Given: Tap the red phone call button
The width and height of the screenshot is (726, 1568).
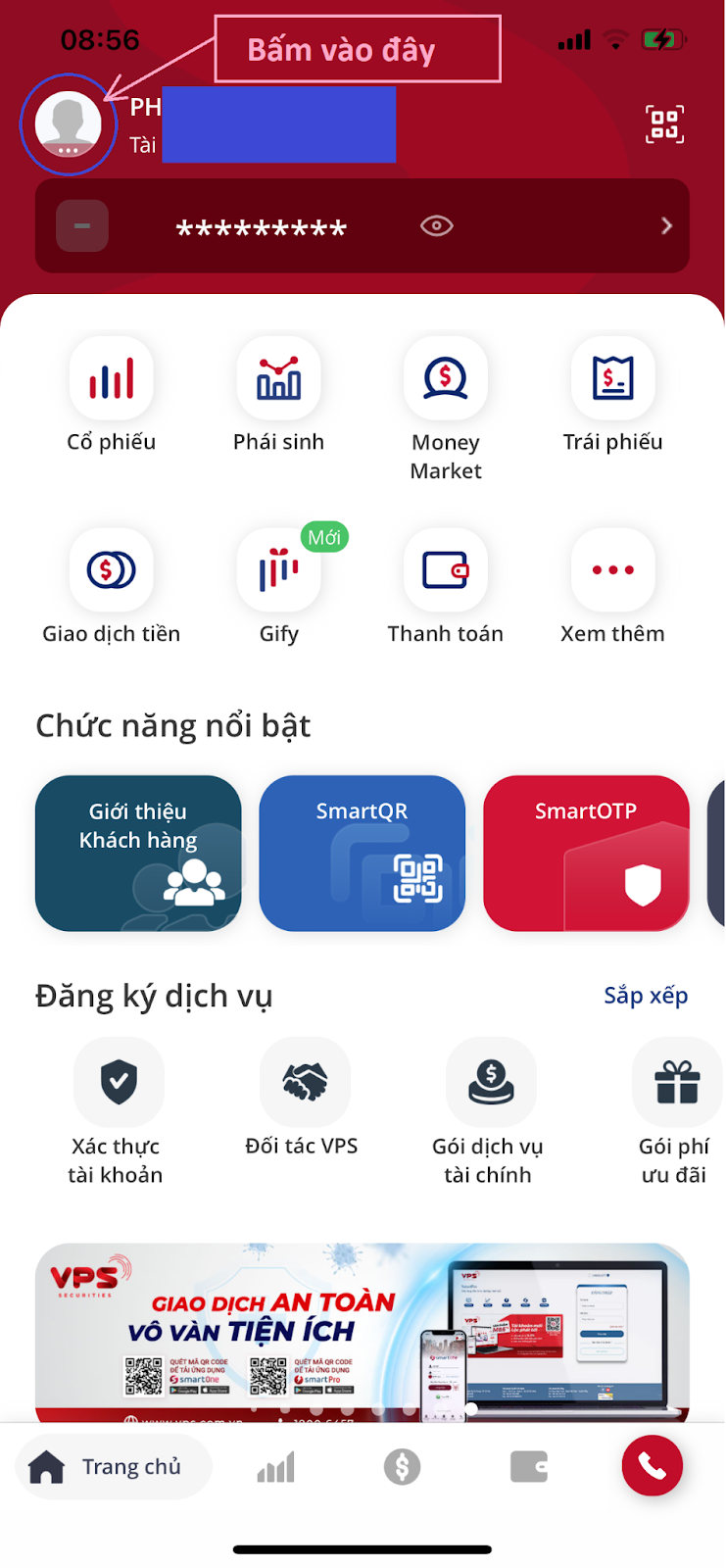Looking at the screenshot, I should coord(652,1466).
